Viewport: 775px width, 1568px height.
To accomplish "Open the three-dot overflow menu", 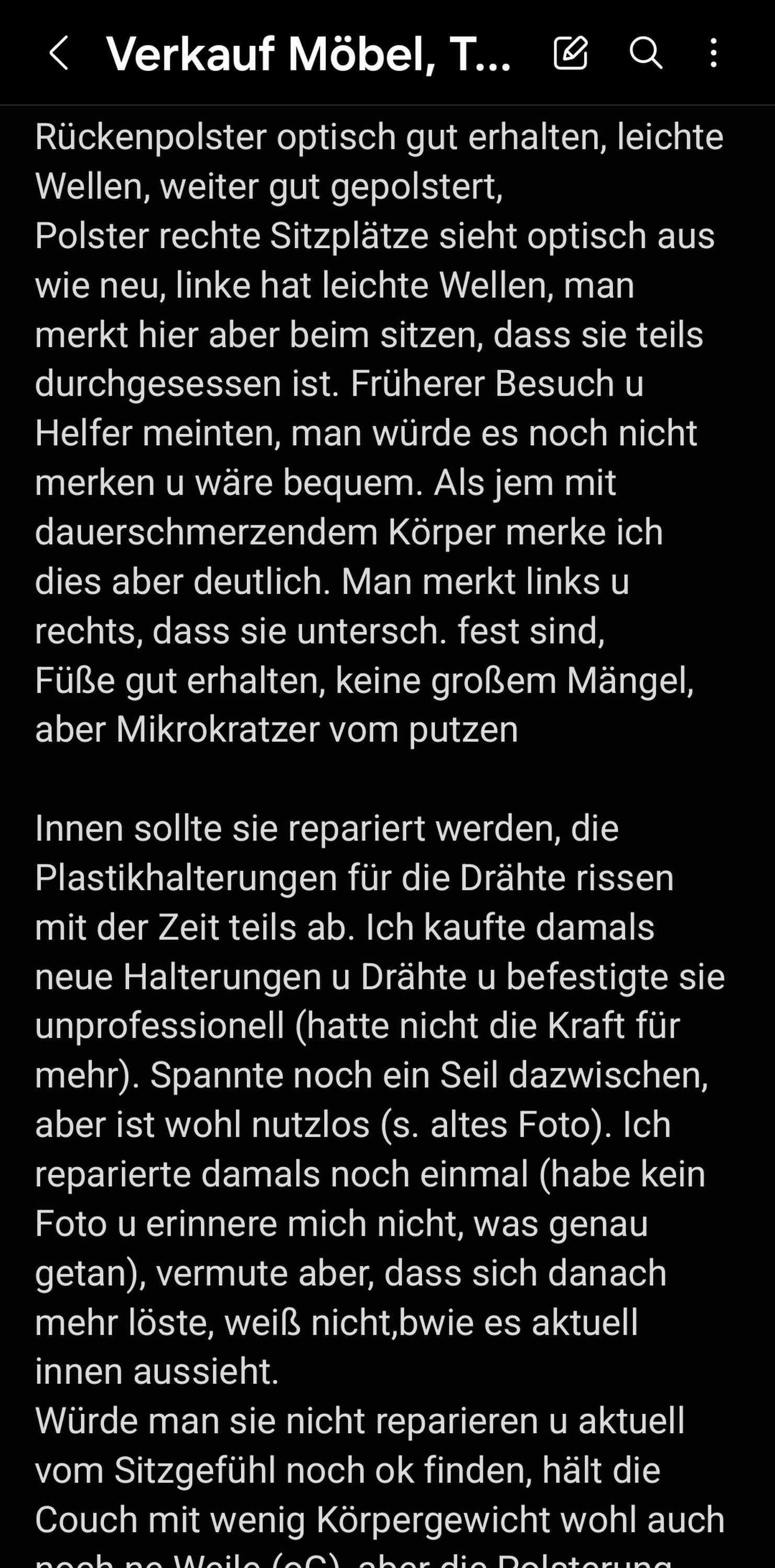I will 713,53.
